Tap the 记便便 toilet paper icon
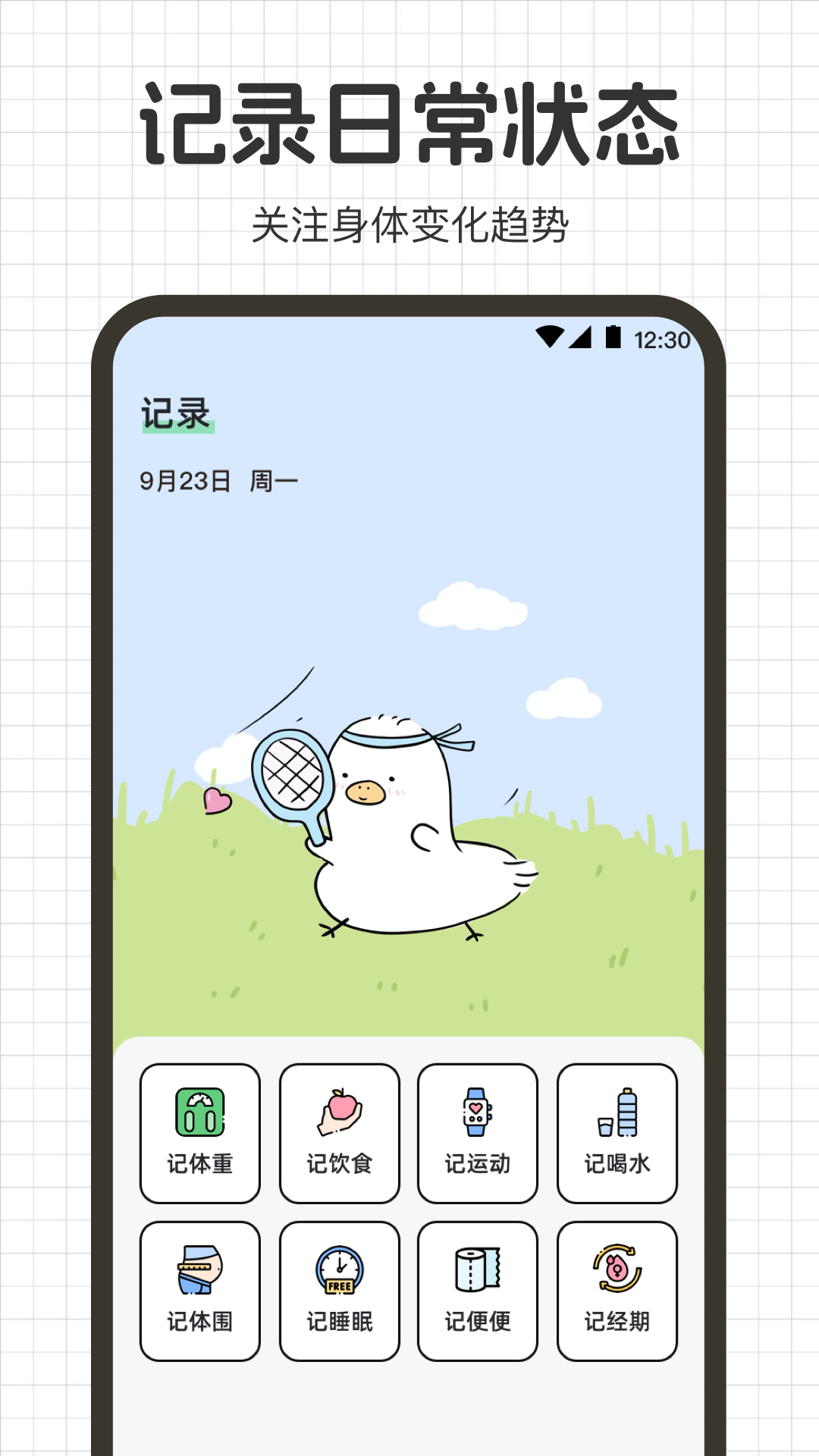 [x=477, y=1288]
